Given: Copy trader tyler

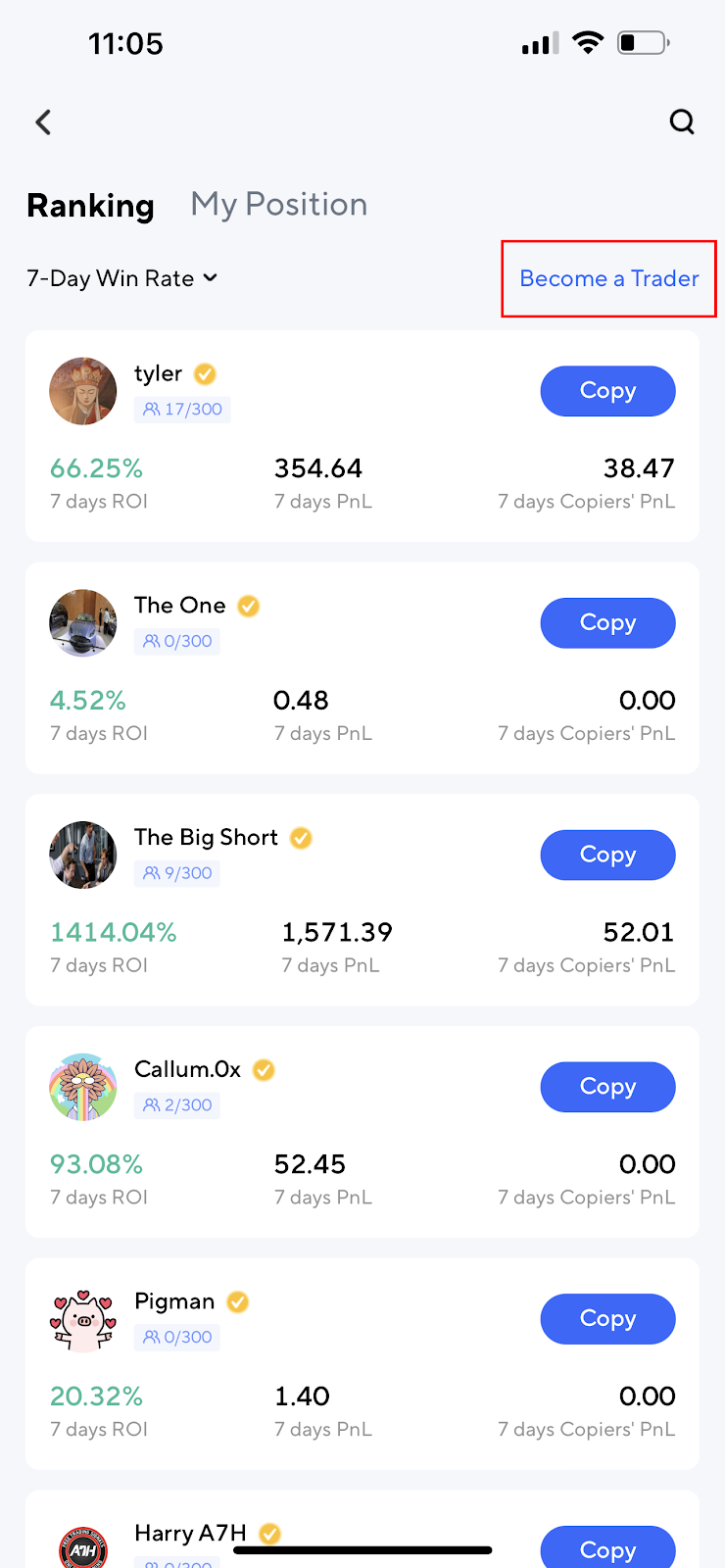Looking at the screenshot, I should pyautogui.click(x=607, y=391).
